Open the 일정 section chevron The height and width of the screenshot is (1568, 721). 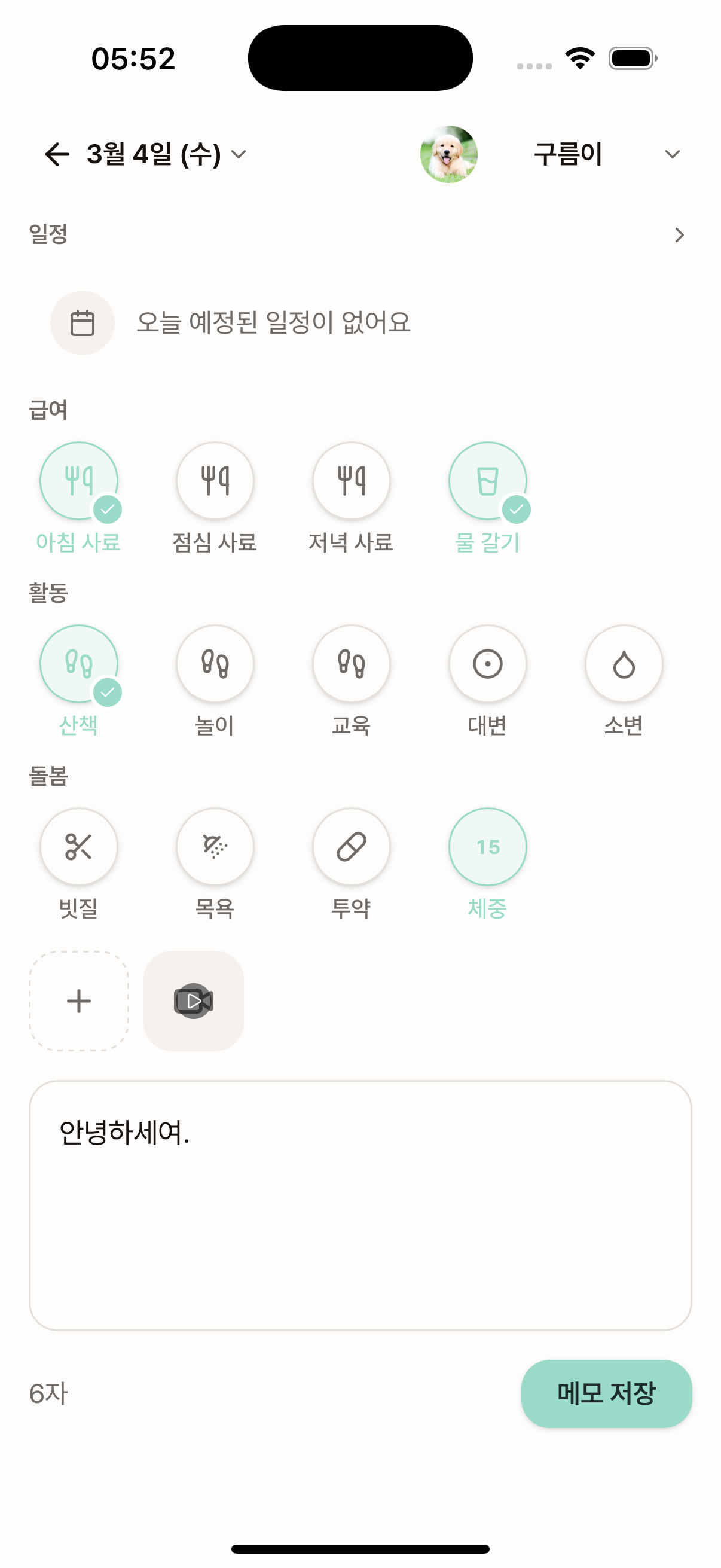click(x=679, y=235)
